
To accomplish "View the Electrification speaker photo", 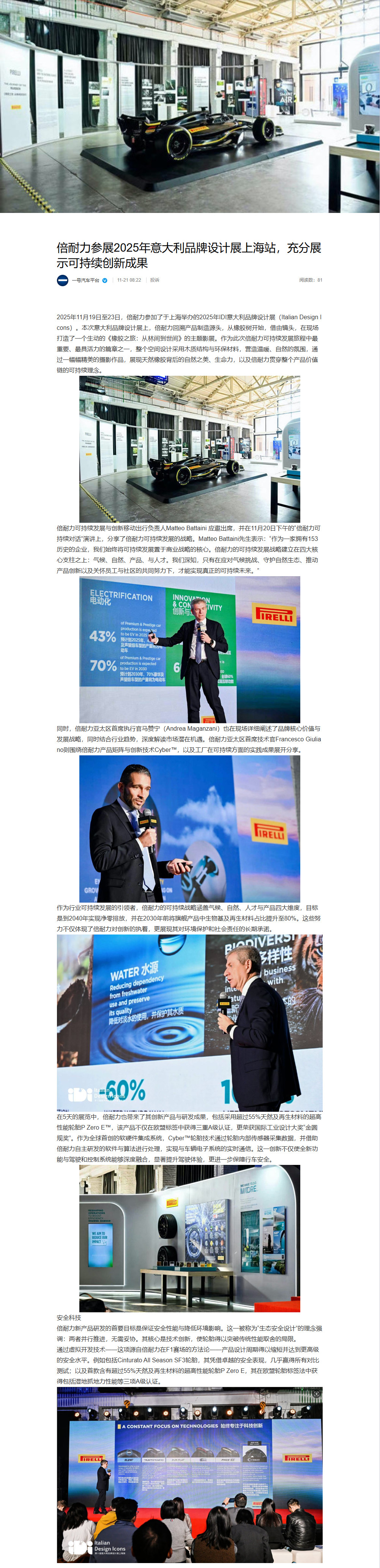I will tap(189, 649).
